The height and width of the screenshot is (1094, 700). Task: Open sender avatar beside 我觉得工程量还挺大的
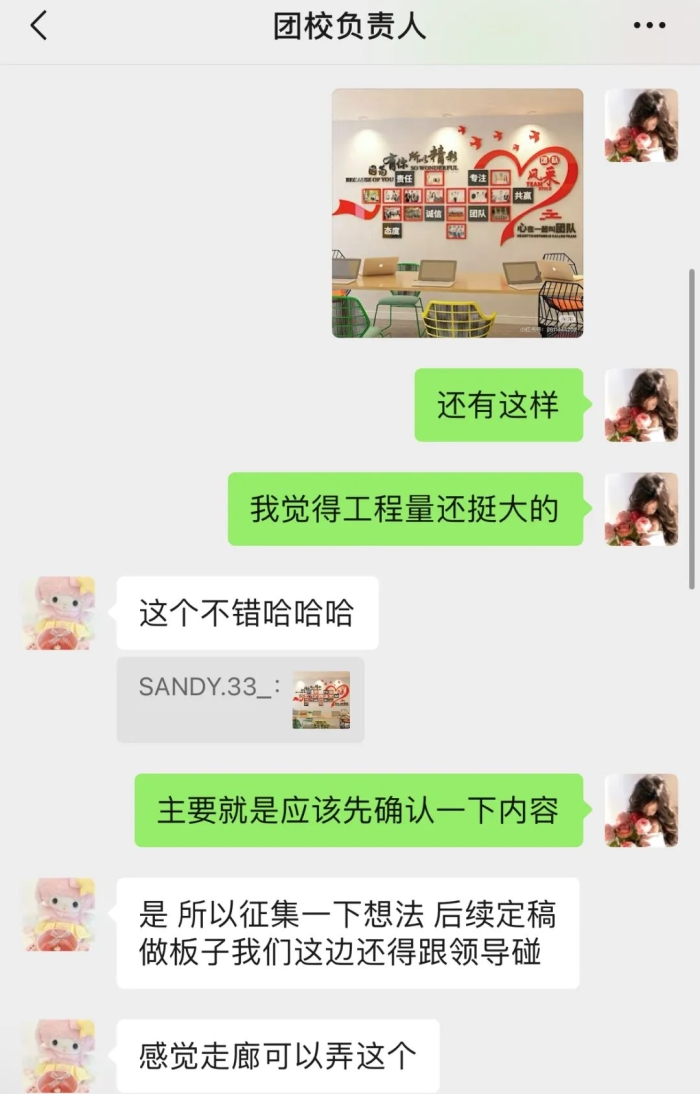[x=641, y=509]
